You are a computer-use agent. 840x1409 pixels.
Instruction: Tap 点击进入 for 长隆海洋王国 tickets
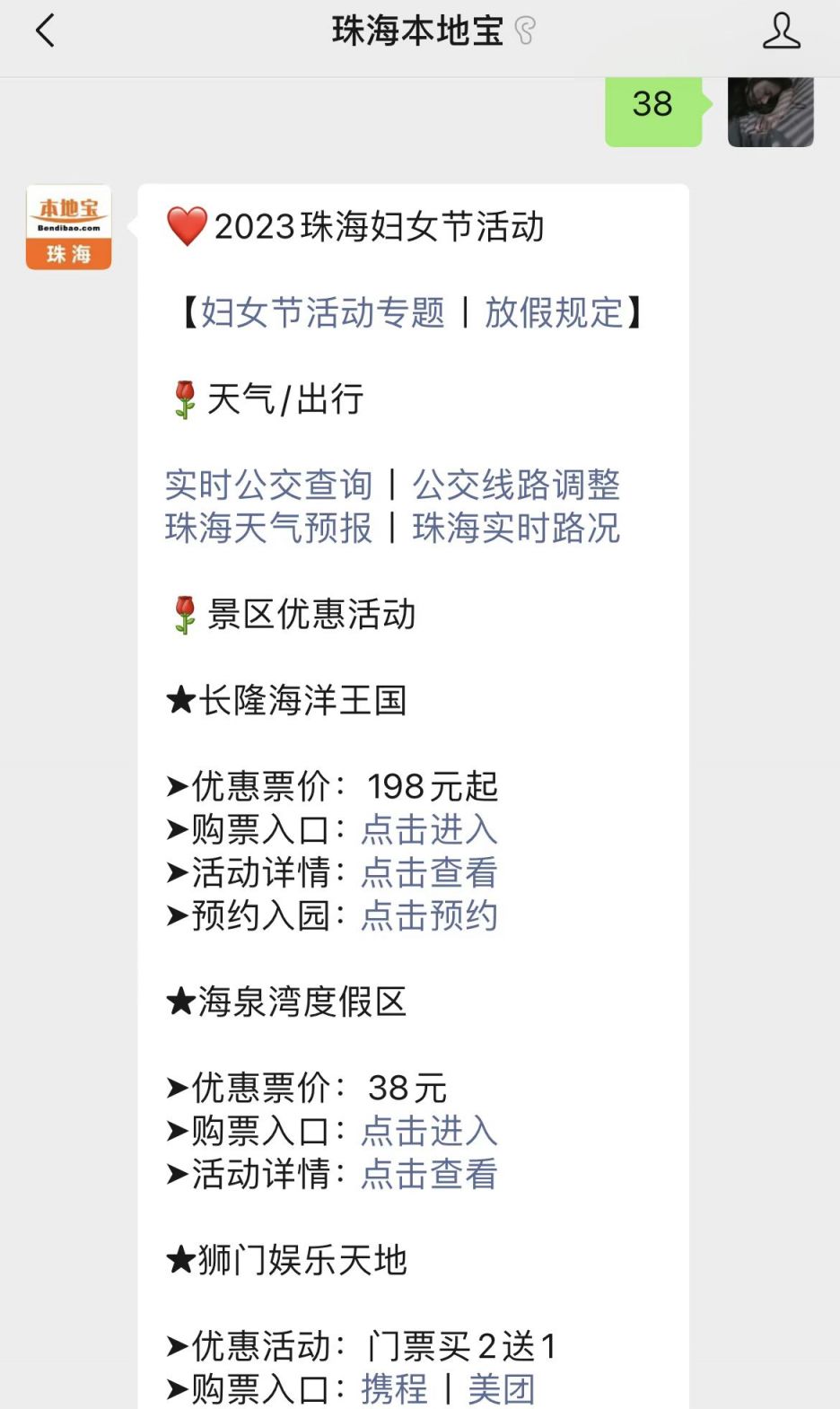pyautogui.click(x=429, y=830)
